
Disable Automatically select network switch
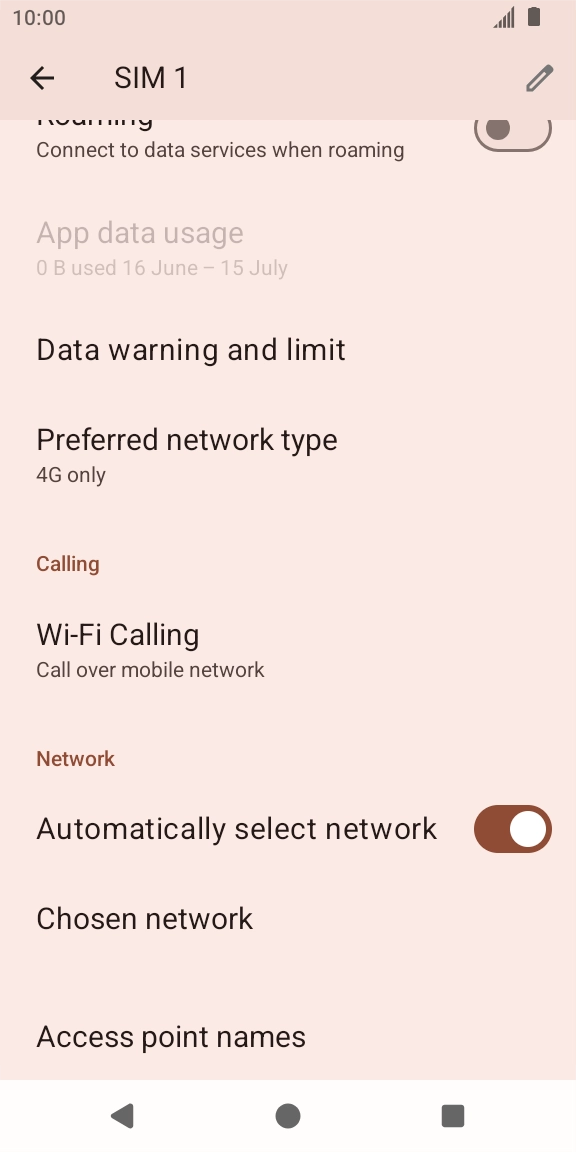point(512,829)
